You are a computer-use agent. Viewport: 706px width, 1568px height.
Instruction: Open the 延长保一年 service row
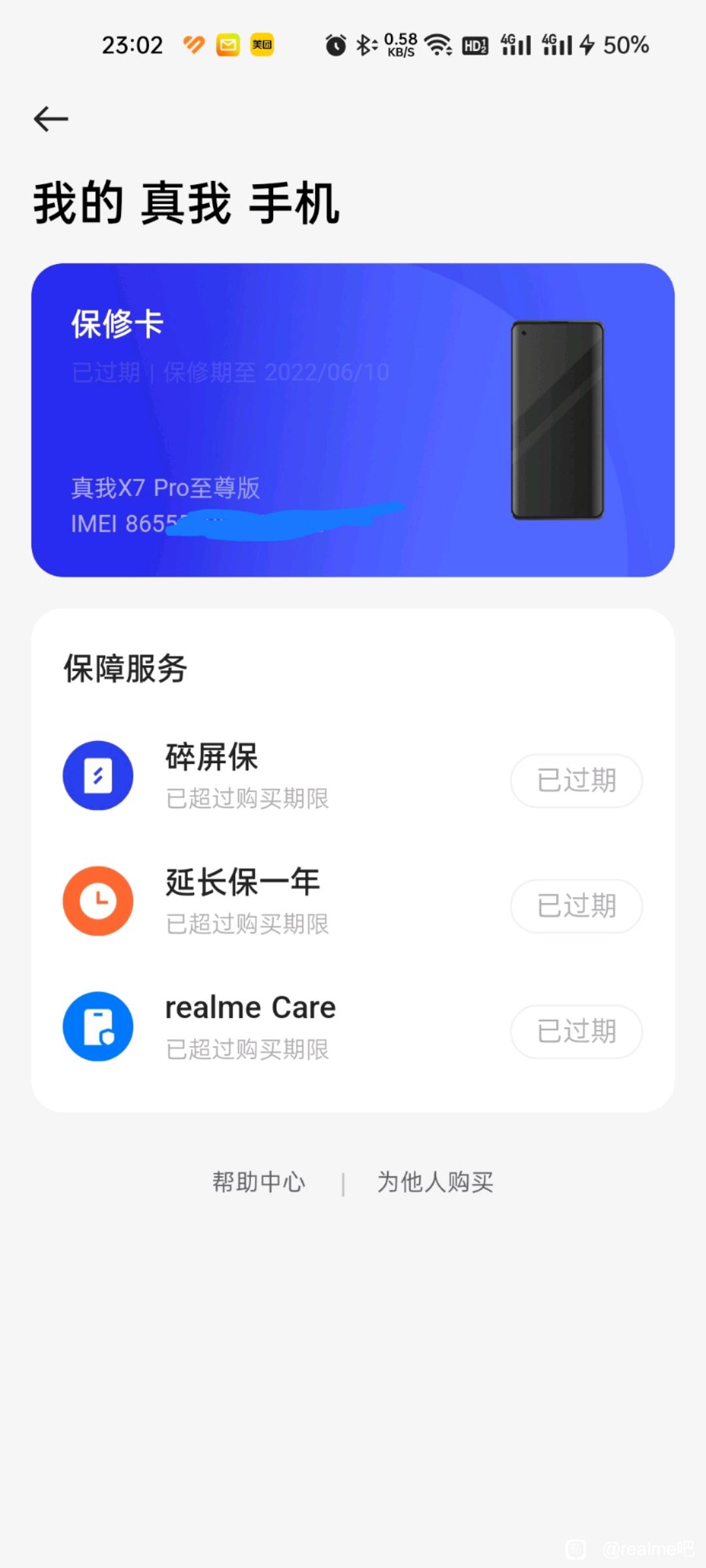click(x=353, y=902)
